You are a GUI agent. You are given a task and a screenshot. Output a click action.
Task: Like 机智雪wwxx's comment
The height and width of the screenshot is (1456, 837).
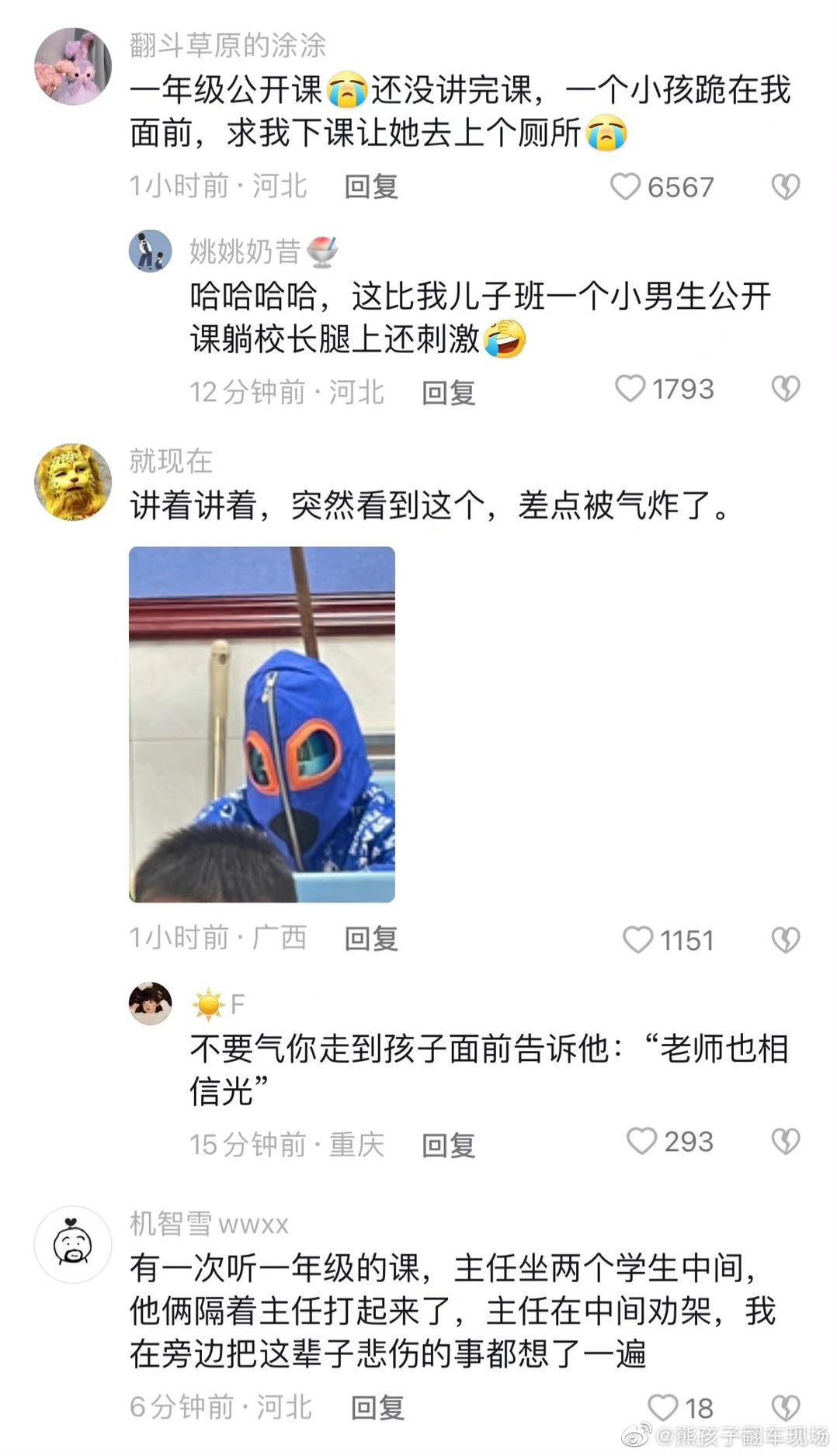click(663, 1408)
